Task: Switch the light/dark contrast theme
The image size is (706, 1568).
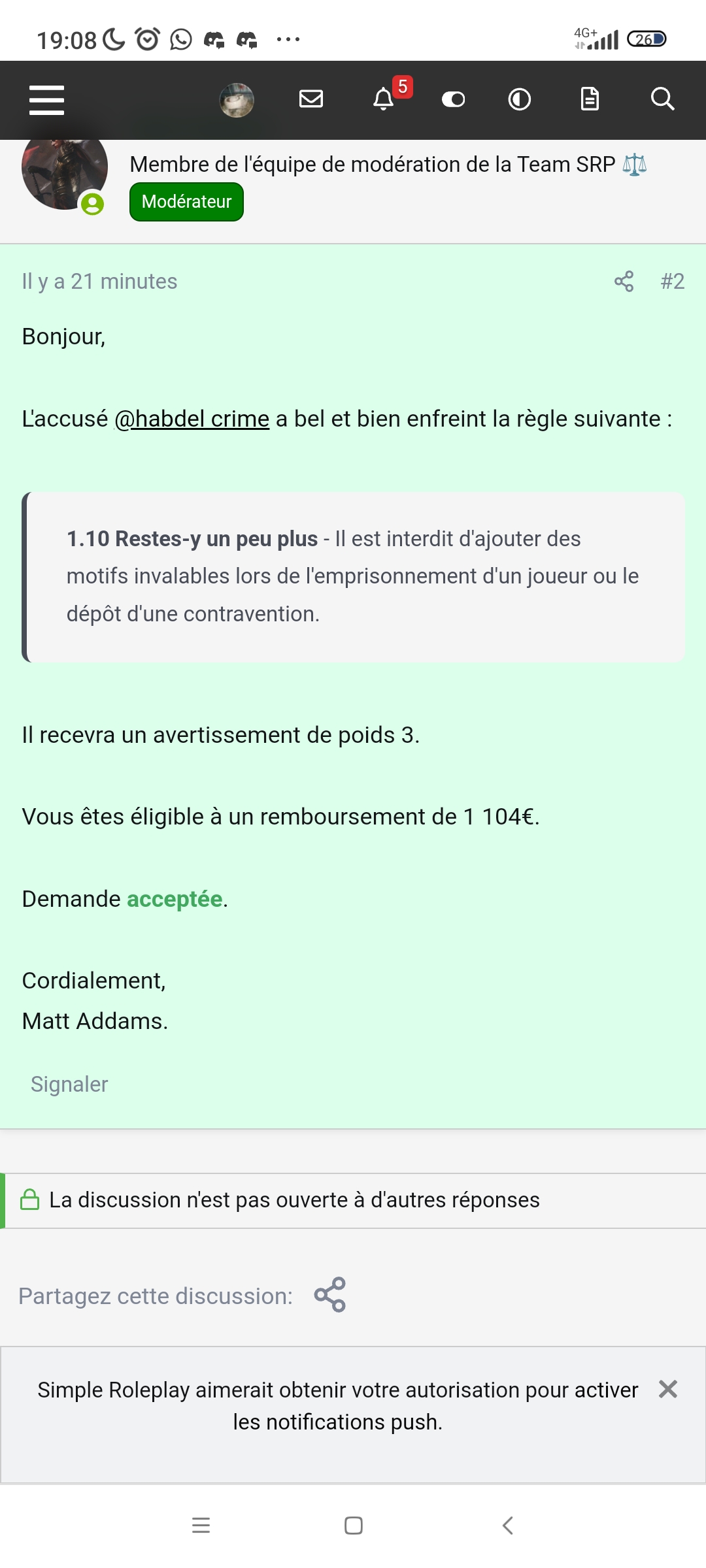Action: 520,99
